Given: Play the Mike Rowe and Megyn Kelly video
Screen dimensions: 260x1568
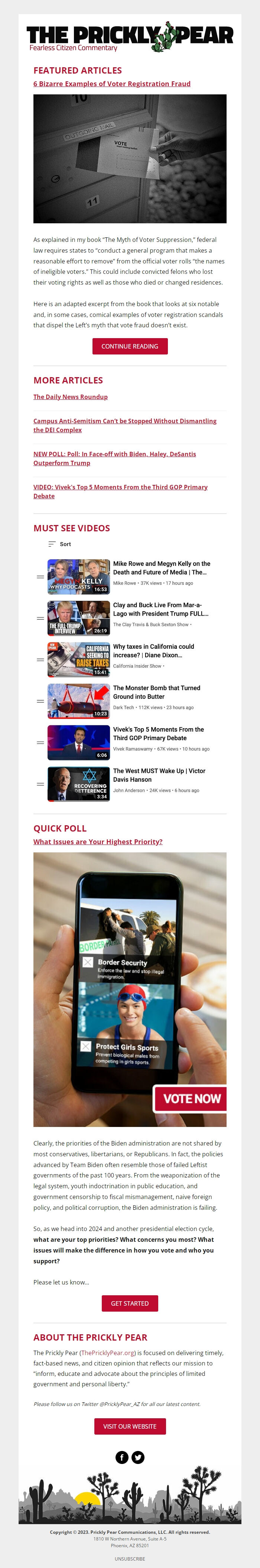Looking at the screenshot, I should click(x=78, y=576).
